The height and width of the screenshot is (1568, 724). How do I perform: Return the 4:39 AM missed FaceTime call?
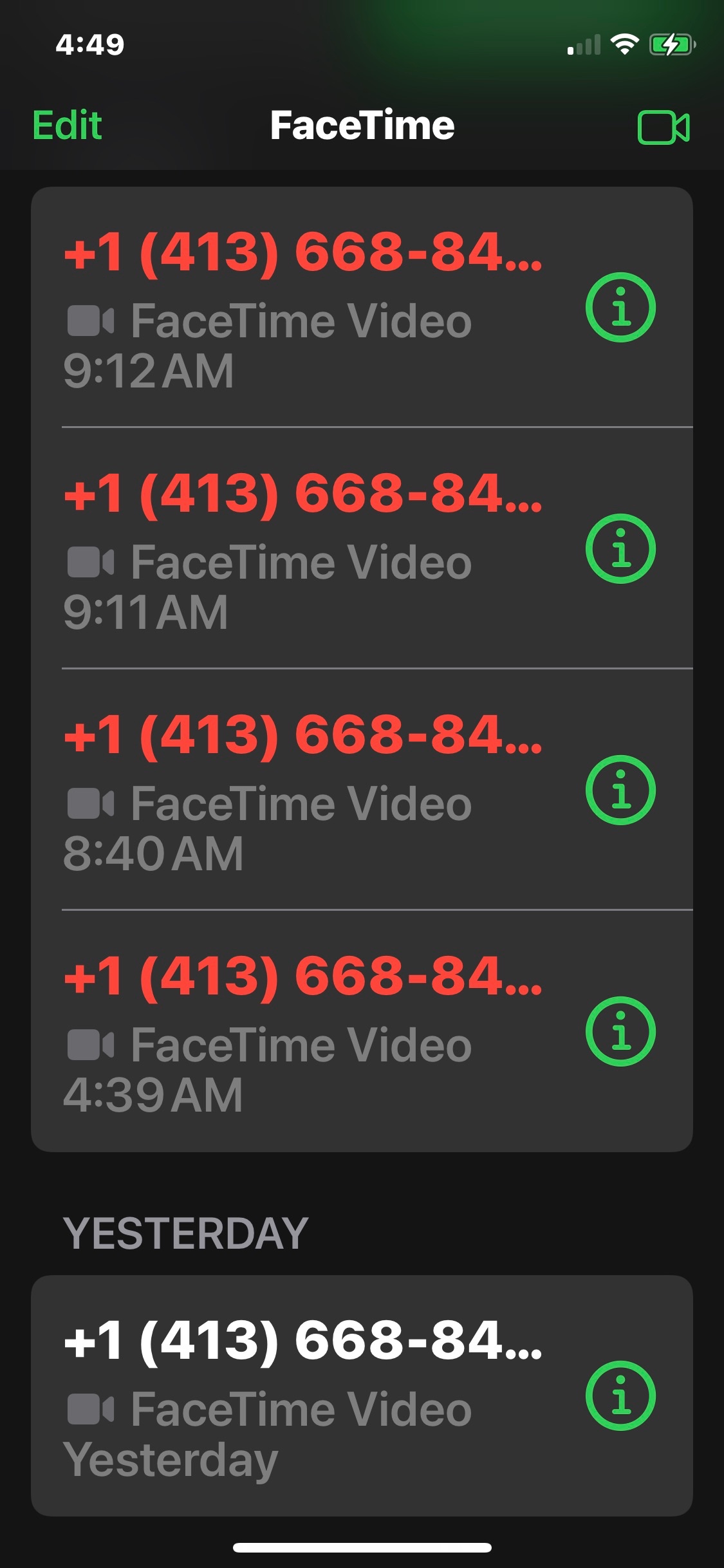pos(302,1033)
